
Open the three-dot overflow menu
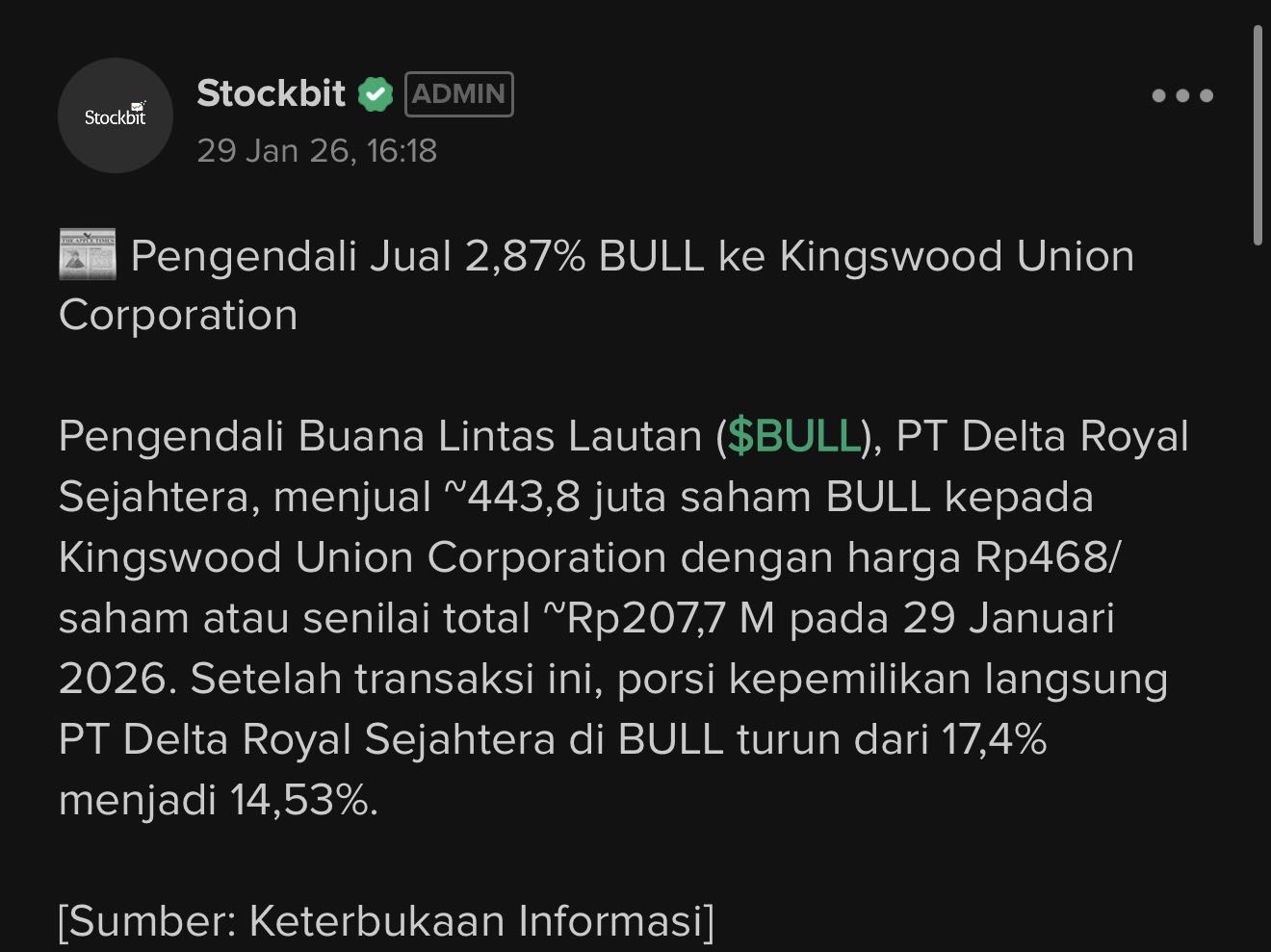coord(1182,95)
